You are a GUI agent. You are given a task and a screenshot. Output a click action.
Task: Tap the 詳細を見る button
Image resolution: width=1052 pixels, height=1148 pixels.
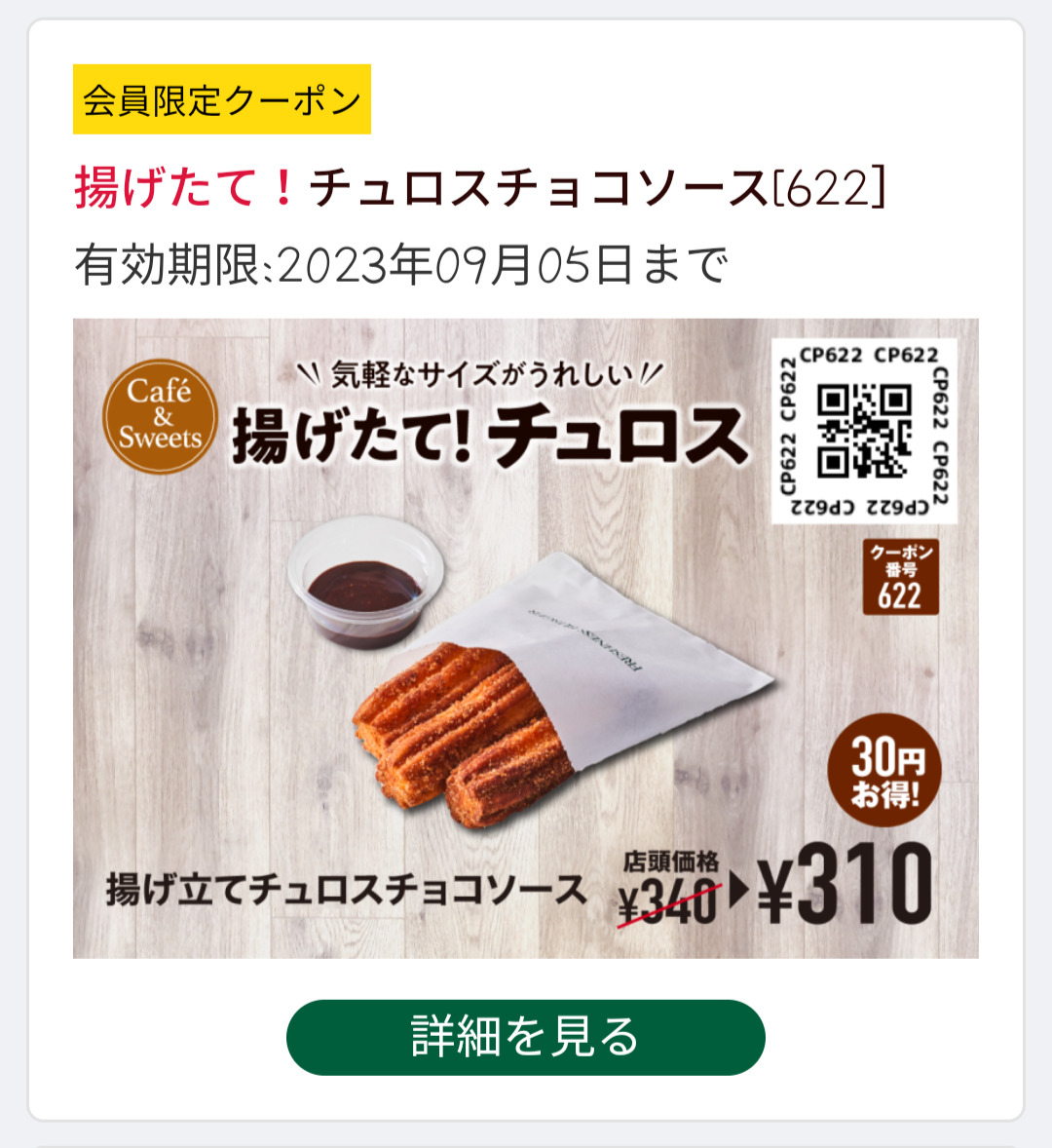525,1037
